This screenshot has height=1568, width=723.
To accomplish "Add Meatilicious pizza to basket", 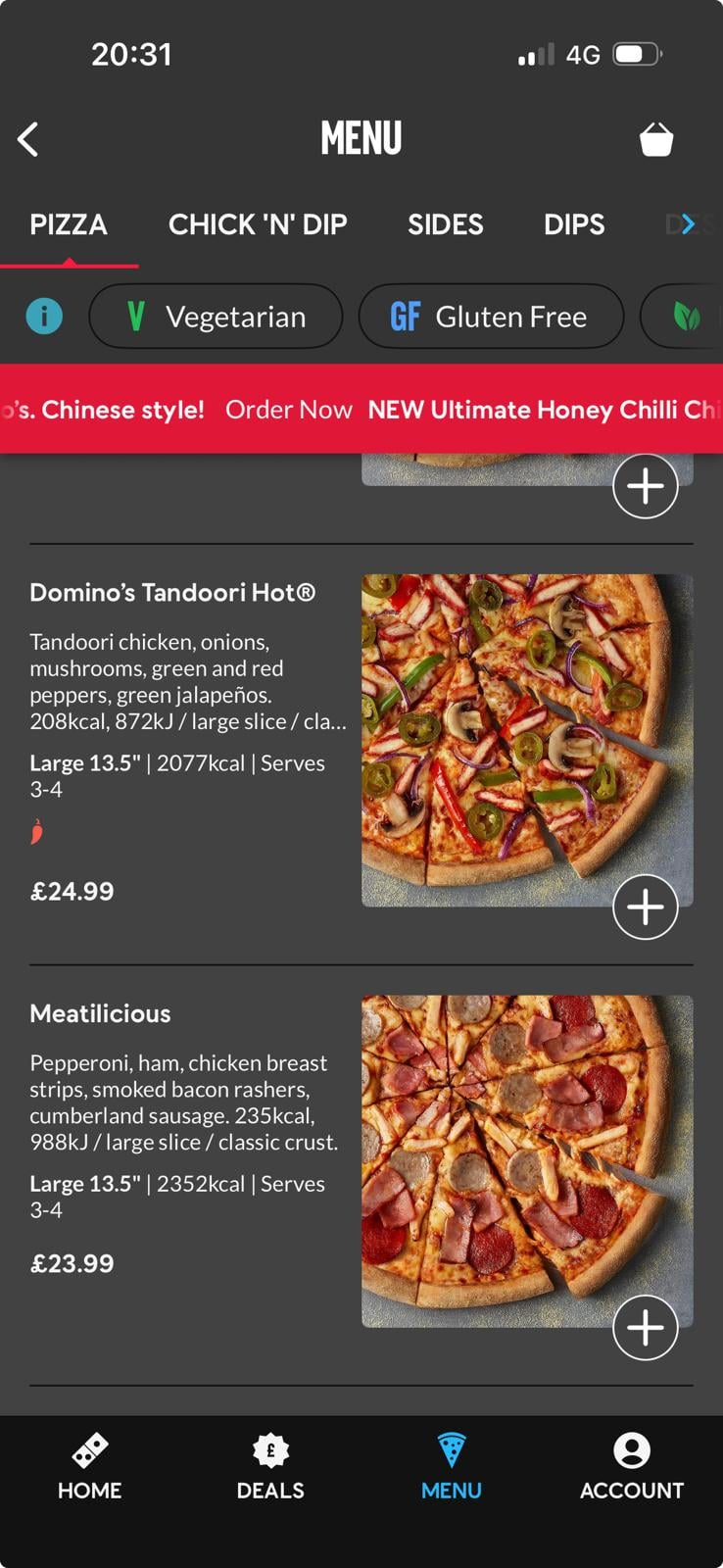I will point(646,1328).
